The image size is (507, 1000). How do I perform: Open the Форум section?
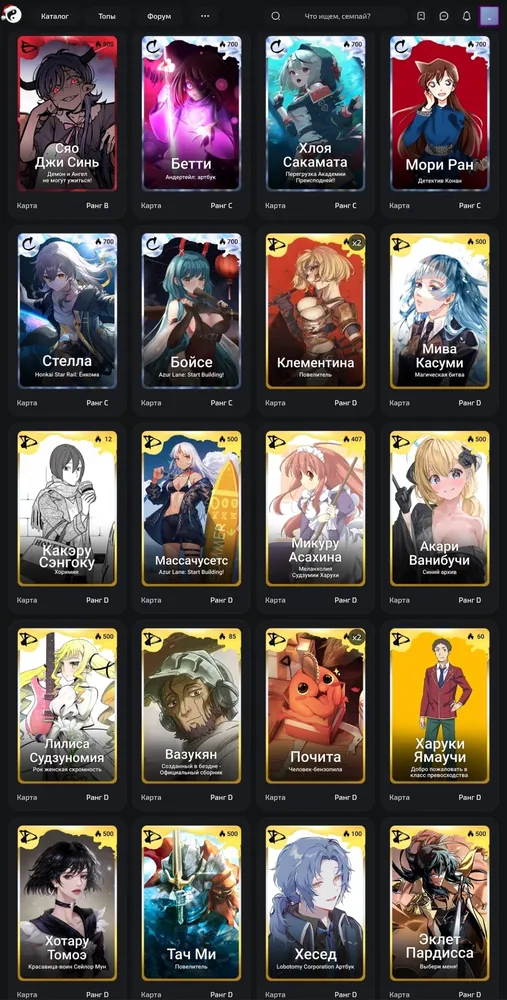[159, 16]
